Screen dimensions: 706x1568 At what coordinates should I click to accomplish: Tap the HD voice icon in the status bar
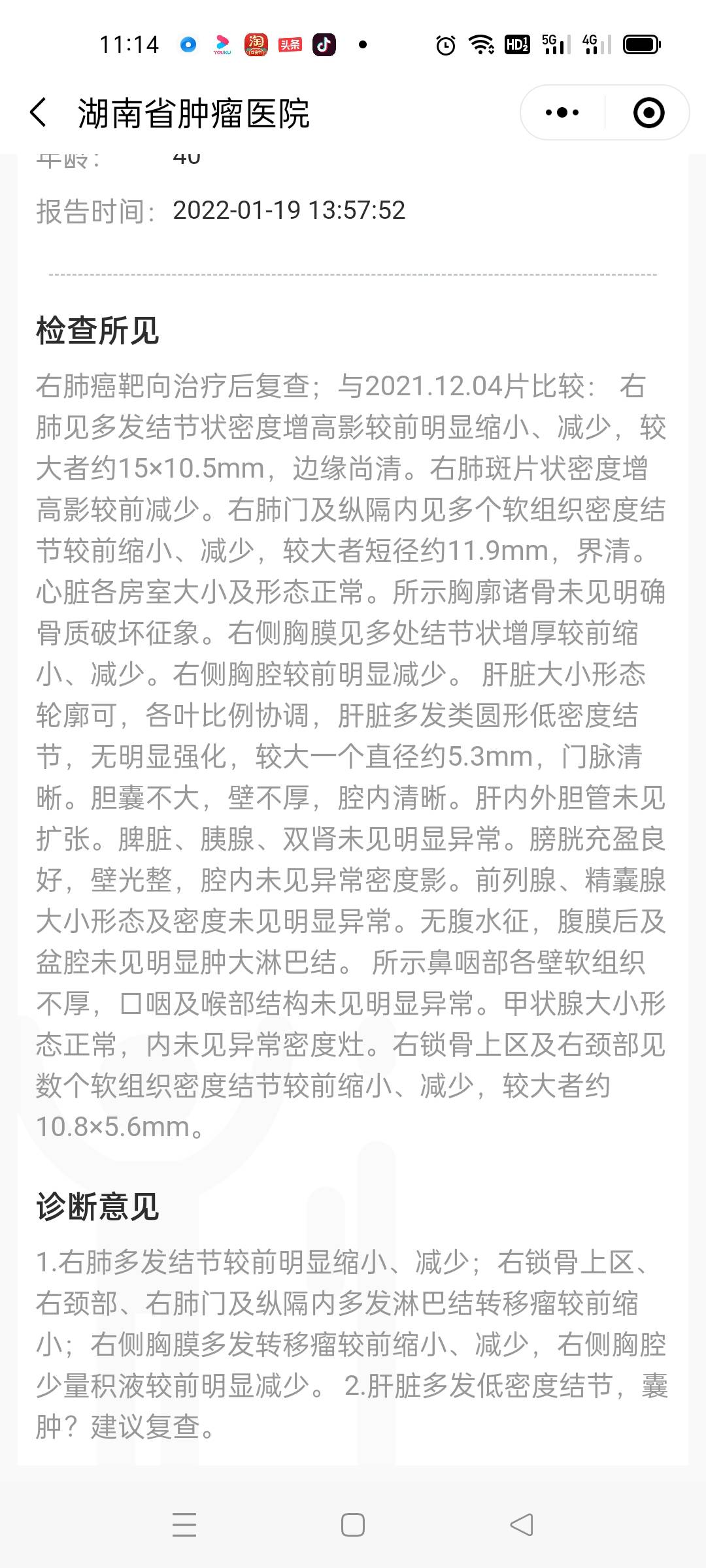pos(516,44)
